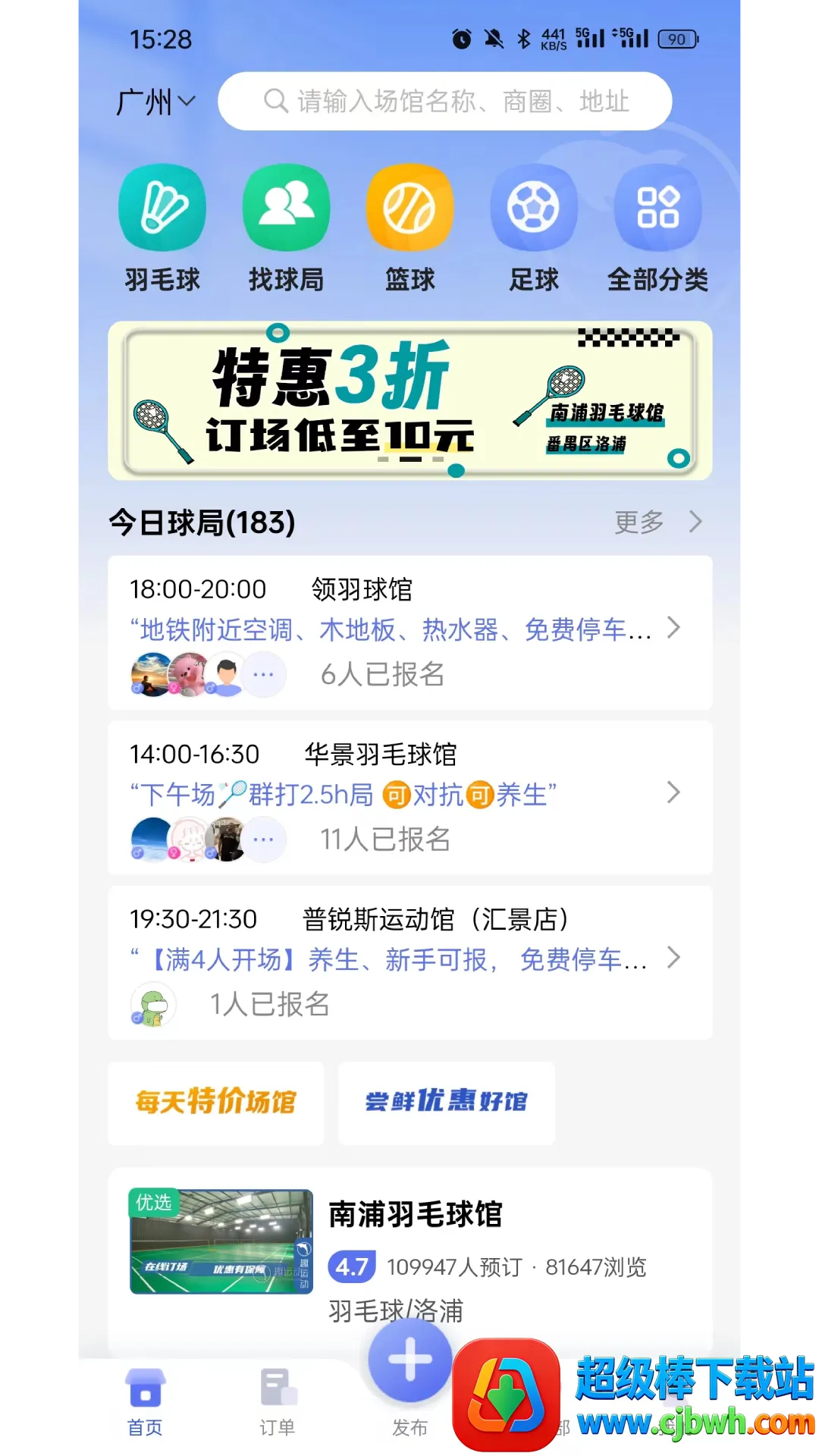
Task: Open the 特惠3折 promo banner
Action: 409,400
